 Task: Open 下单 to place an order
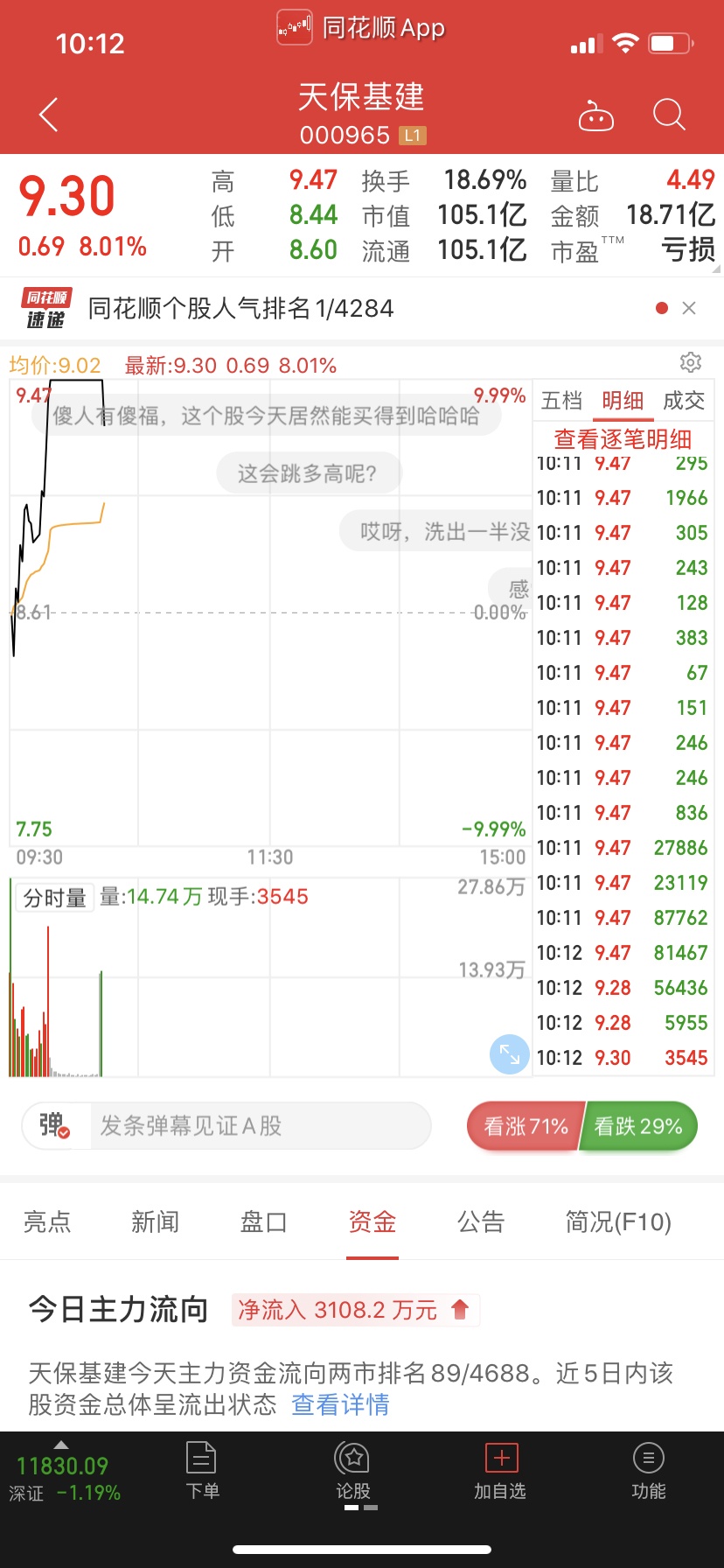(202, 1472)
